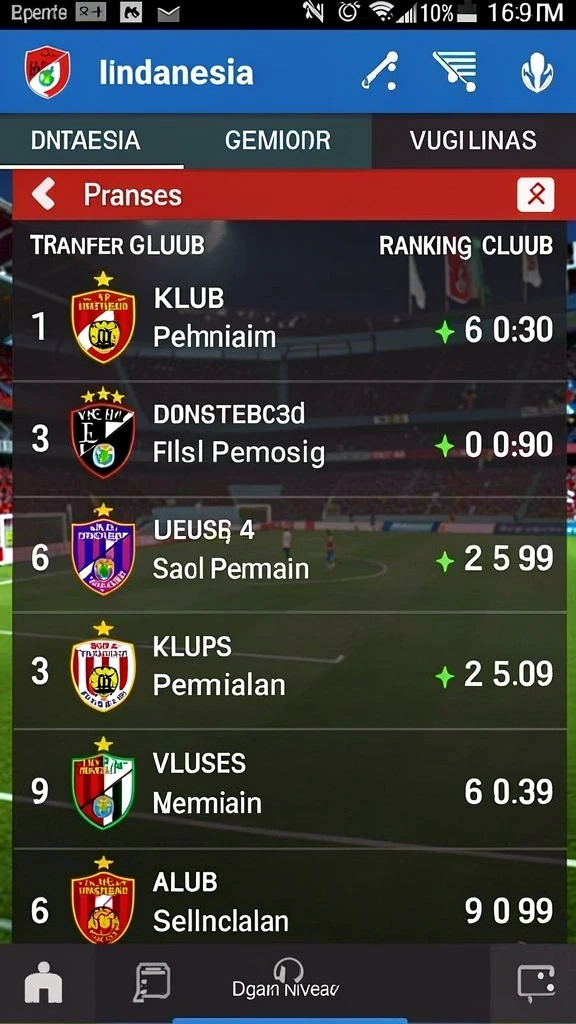This screenshot has height=1024, width=576.
Task: Open the UEUSB 4 Saol Pemain row
Action: [289, 555]
